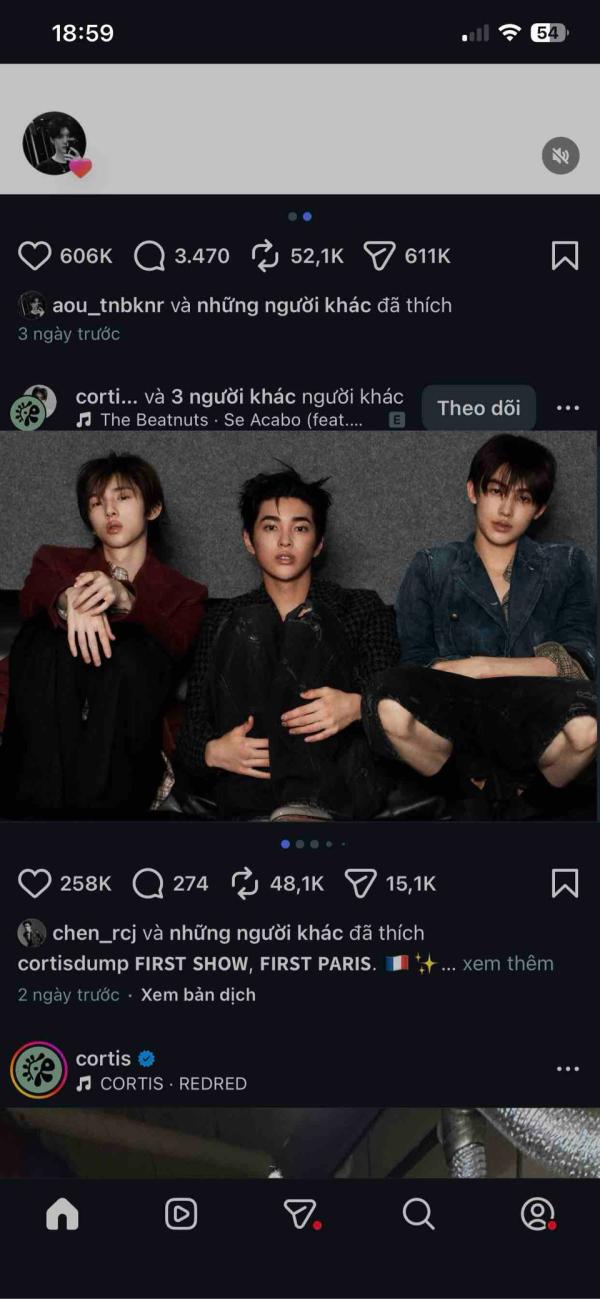Tap the Theo dõi follow button
Screen dimensions: 600x1299
click(479, 408)
